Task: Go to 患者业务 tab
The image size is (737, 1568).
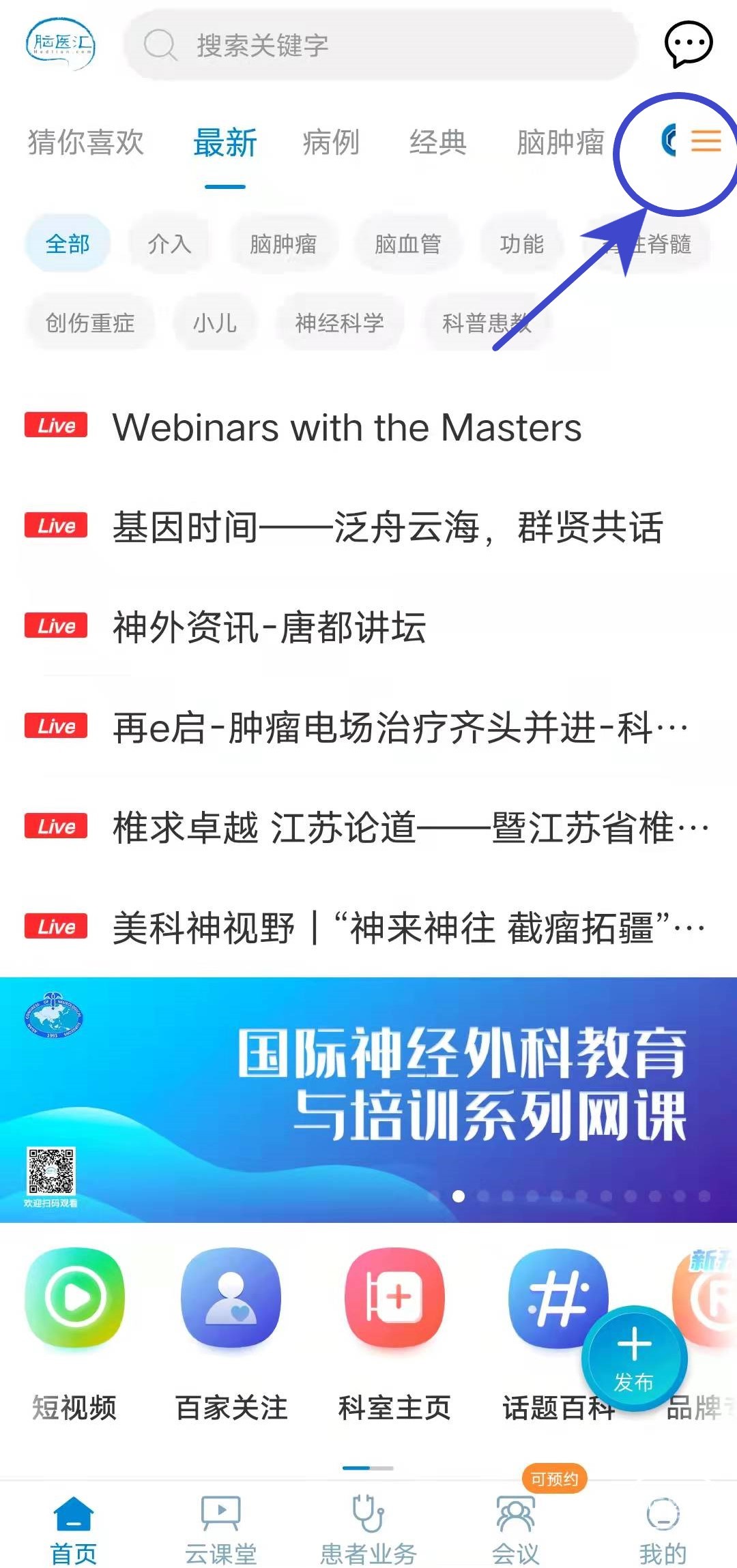Action: [369, 1530]
